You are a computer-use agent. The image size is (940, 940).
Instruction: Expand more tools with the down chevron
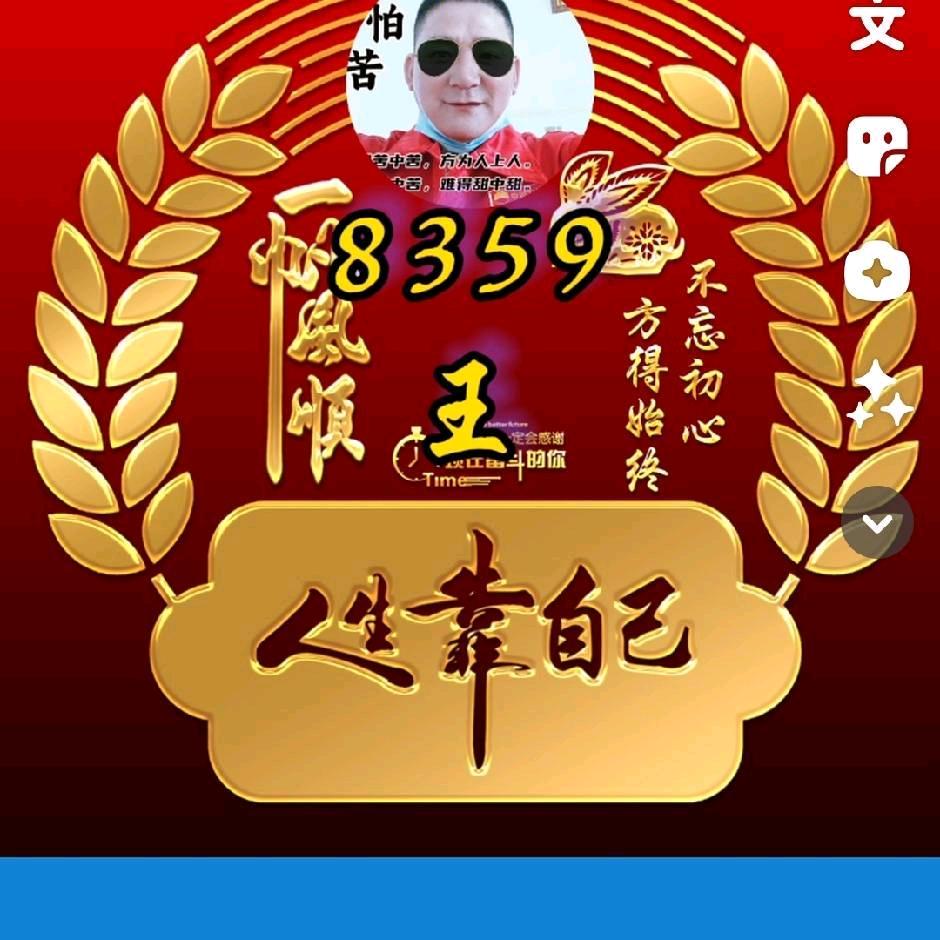tap(877, 522)
